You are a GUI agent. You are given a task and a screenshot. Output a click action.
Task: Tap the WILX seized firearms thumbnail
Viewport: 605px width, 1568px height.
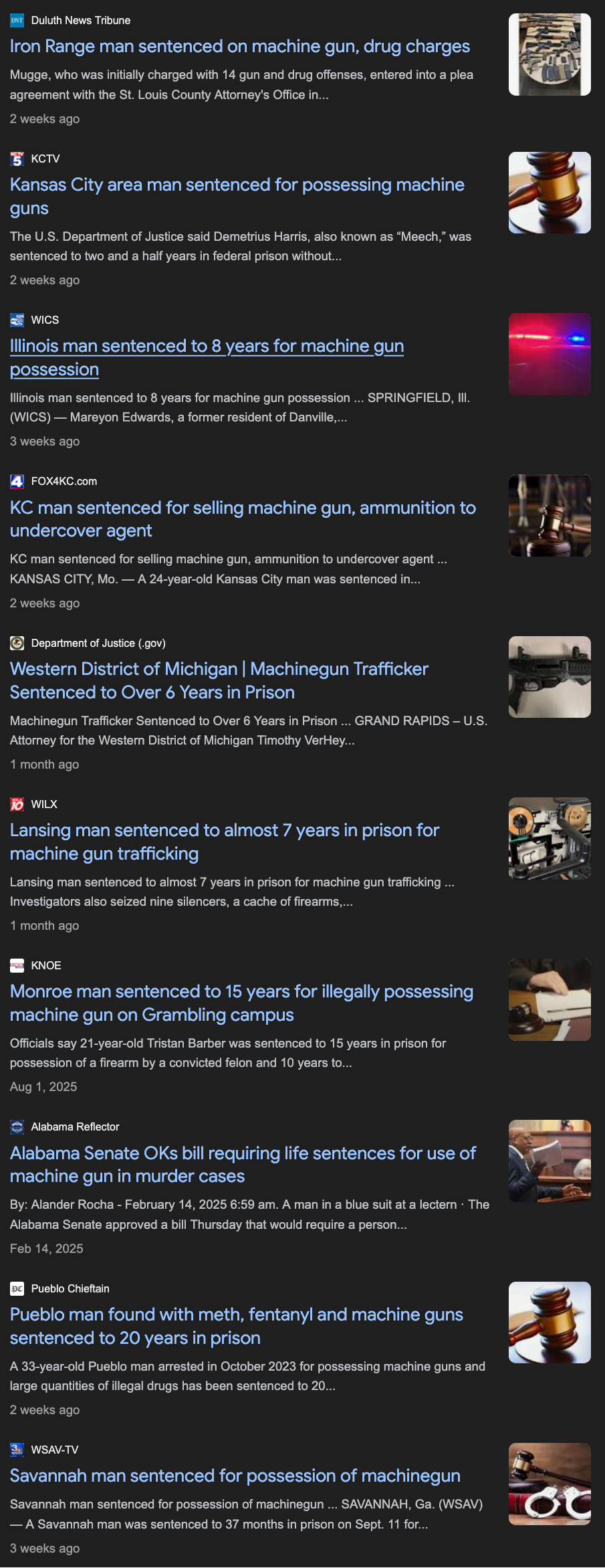click(550, 838)
